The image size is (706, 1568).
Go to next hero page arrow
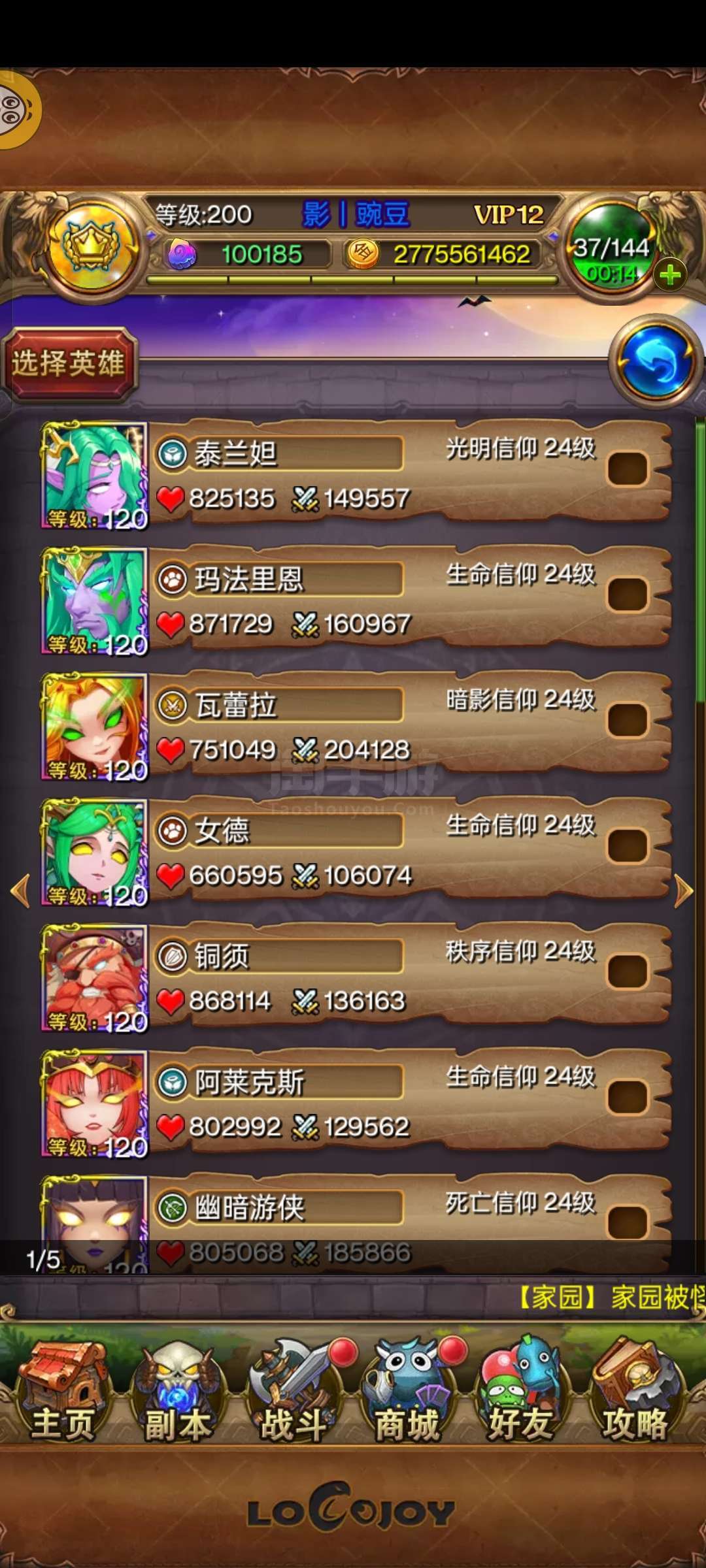coord(683,890)
